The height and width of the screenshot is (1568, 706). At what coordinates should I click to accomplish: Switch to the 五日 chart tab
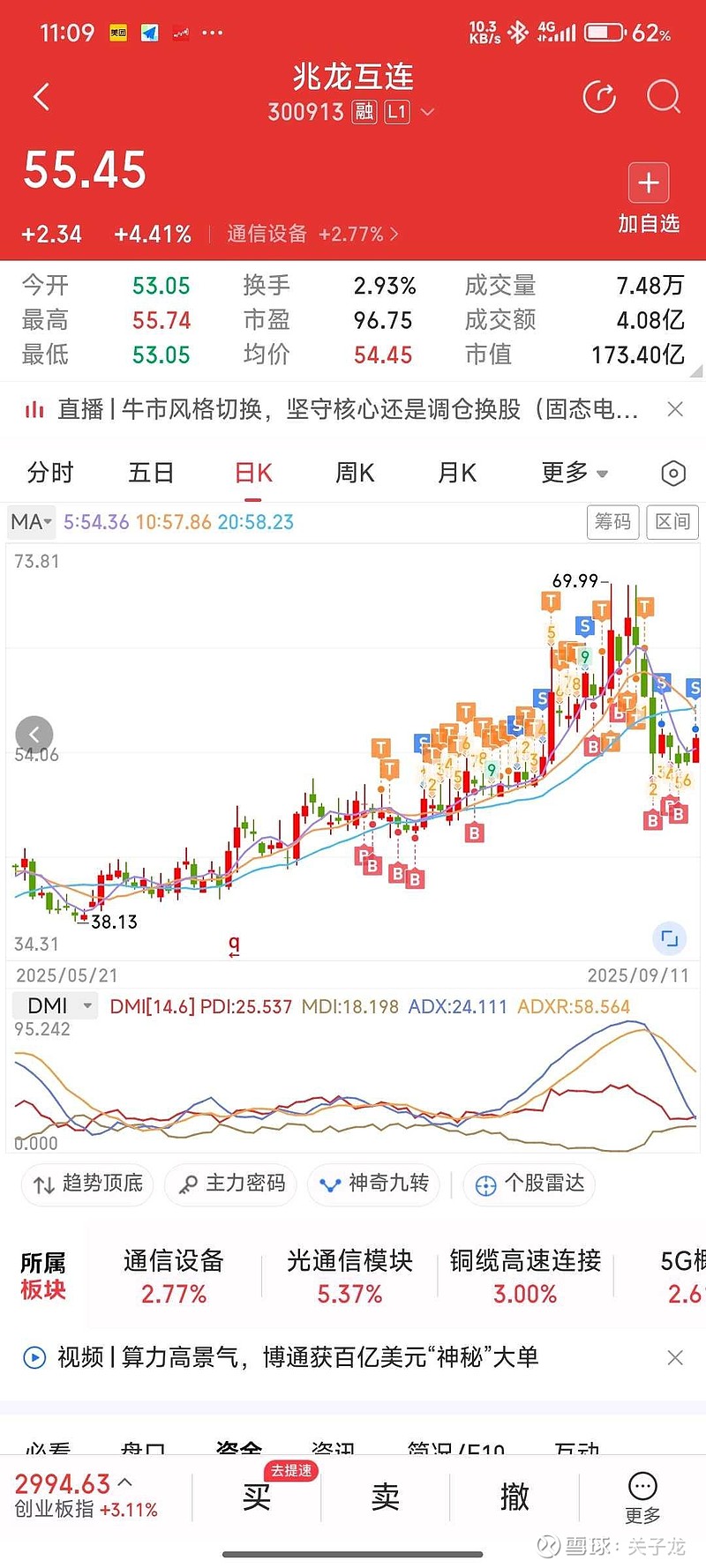tap(151, 473)
